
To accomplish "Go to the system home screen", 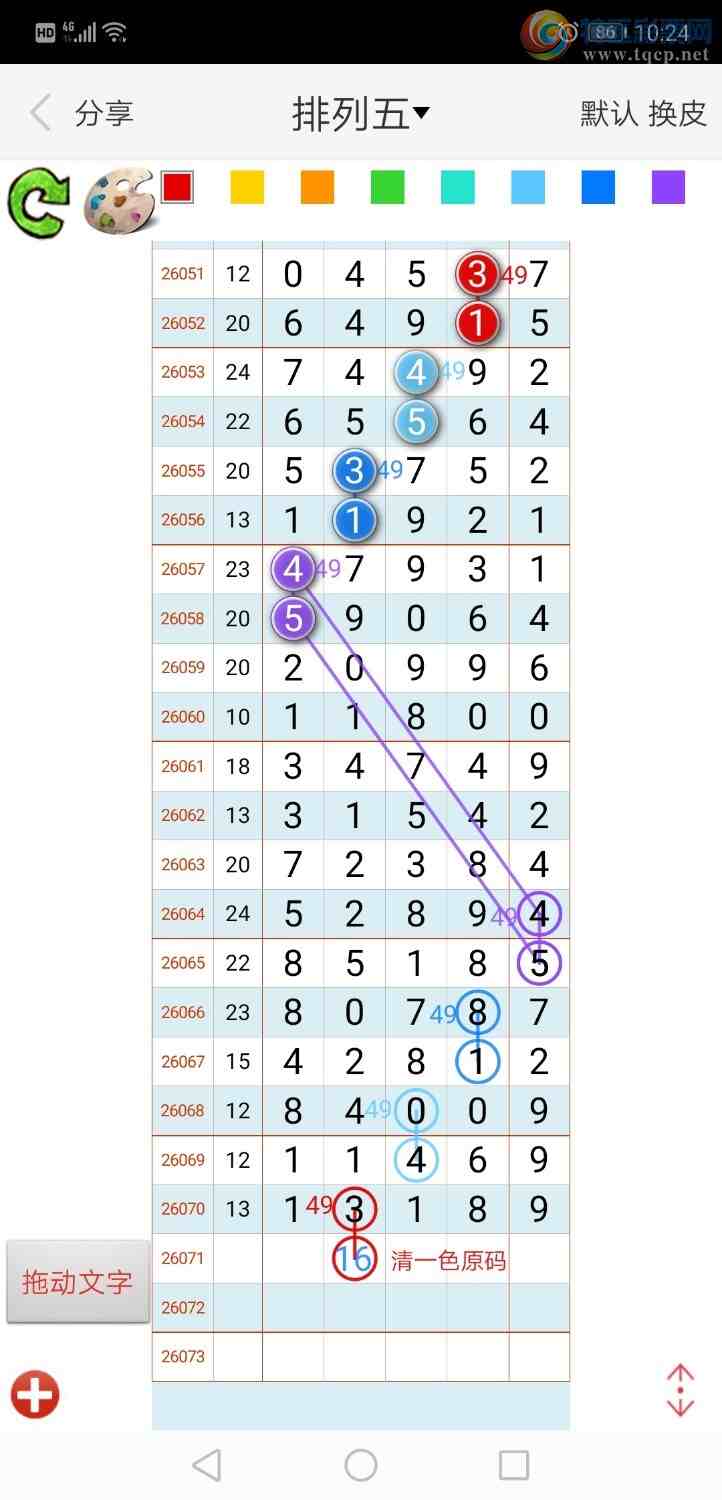I will (361, 1465).
